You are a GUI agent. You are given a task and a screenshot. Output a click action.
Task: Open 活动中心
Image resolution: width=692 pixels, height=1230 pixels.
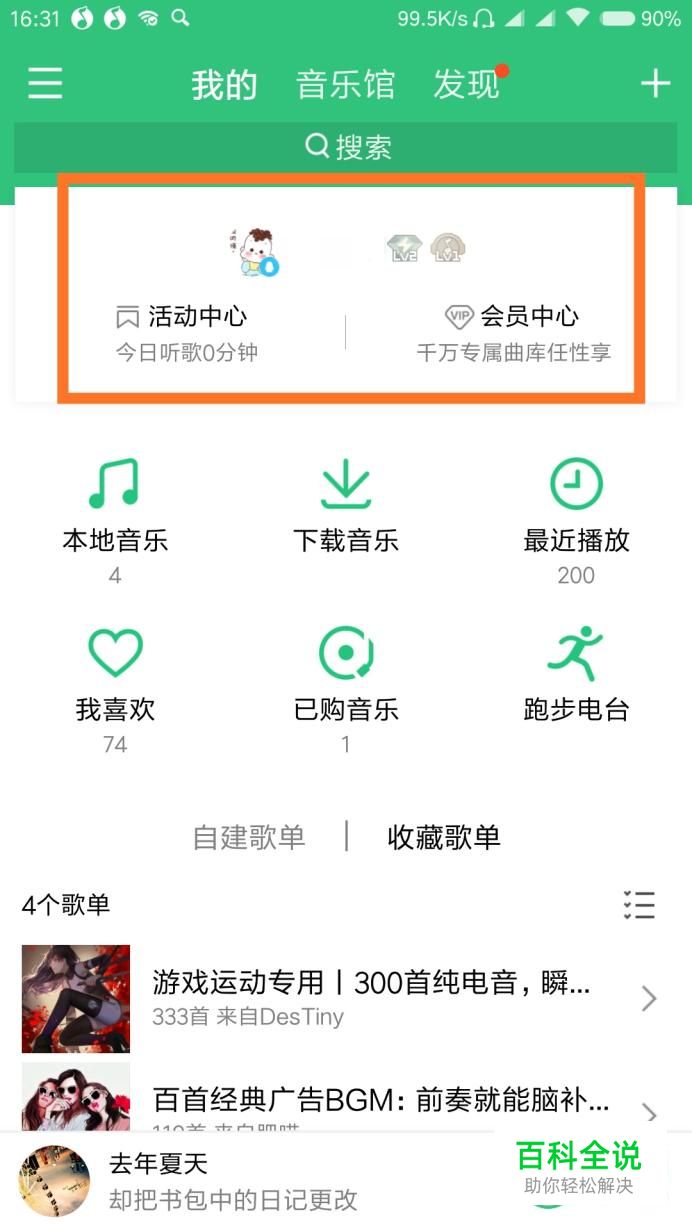click(x=186, y=331)
